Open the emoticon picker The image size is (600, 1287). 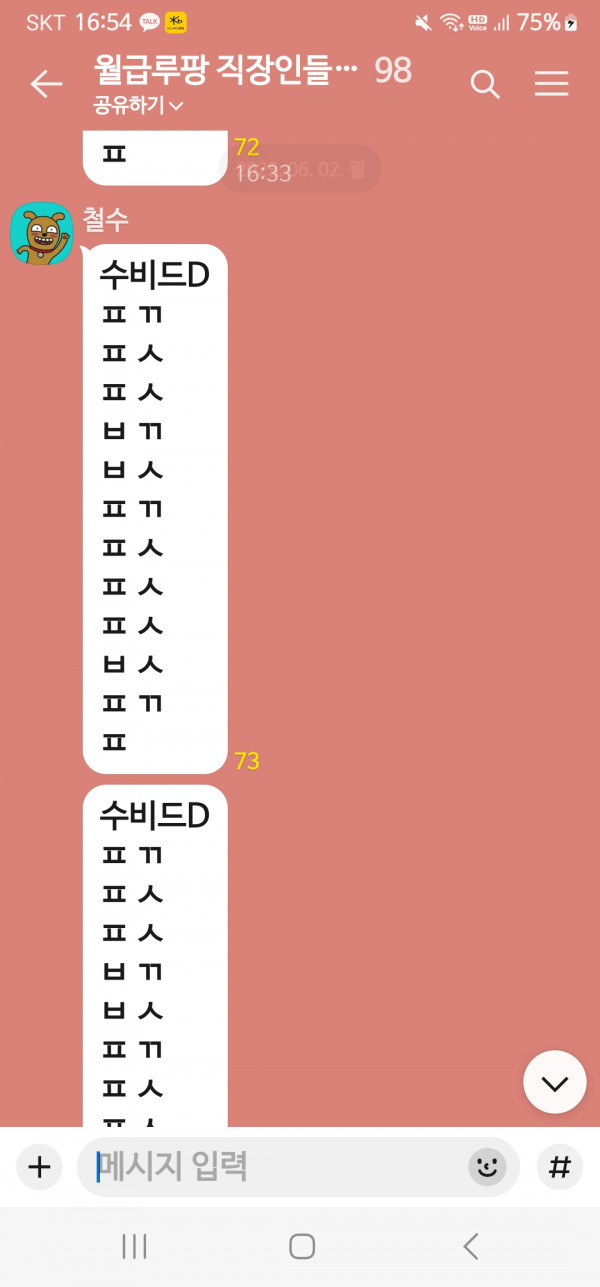tap(487, 1166)
